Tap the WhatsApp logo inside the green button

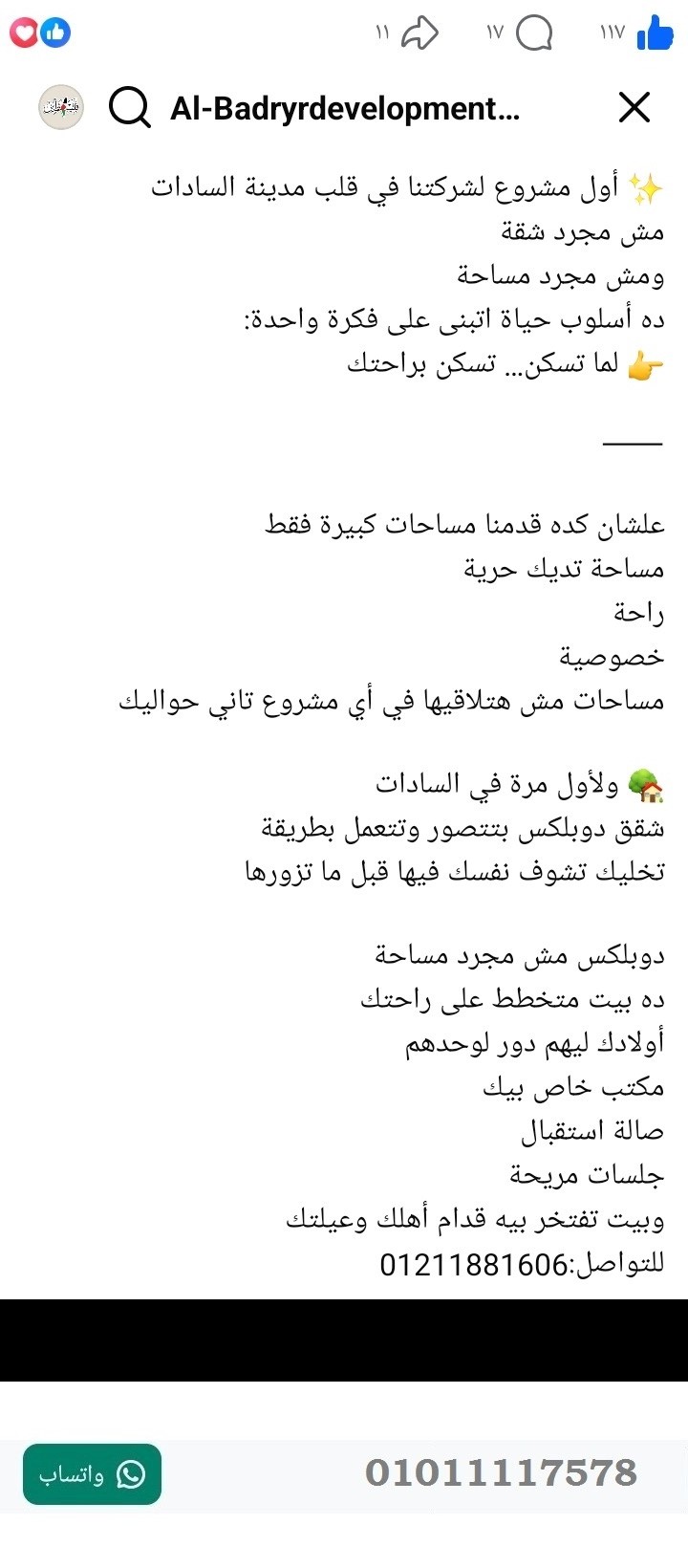(131, 1475)
